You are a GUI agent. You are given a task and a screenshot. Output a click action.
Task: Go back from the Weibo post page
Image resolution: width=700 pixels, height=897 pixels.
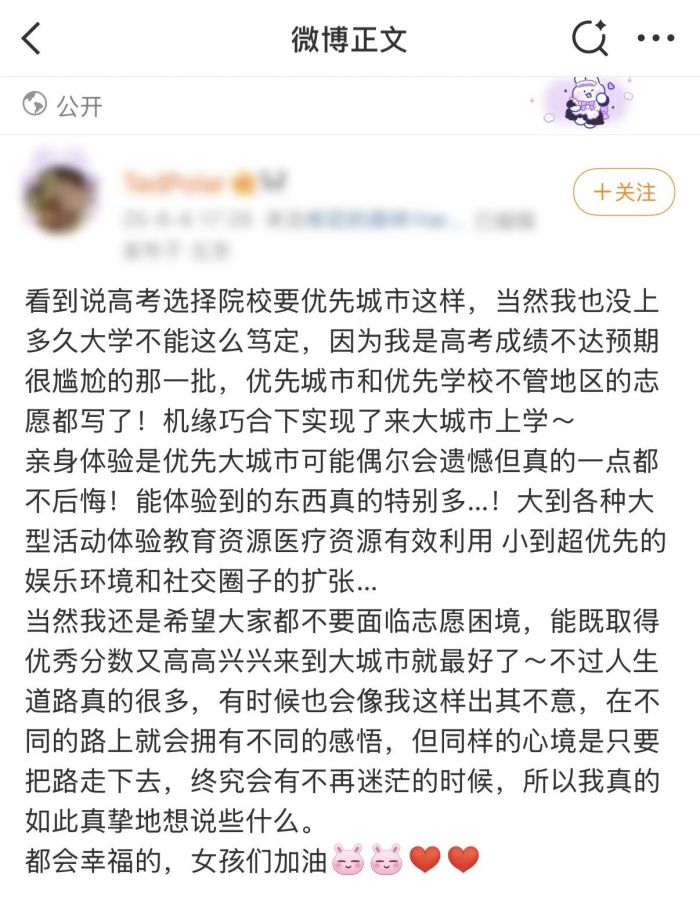pyautogui.click(x=32, y=39)
